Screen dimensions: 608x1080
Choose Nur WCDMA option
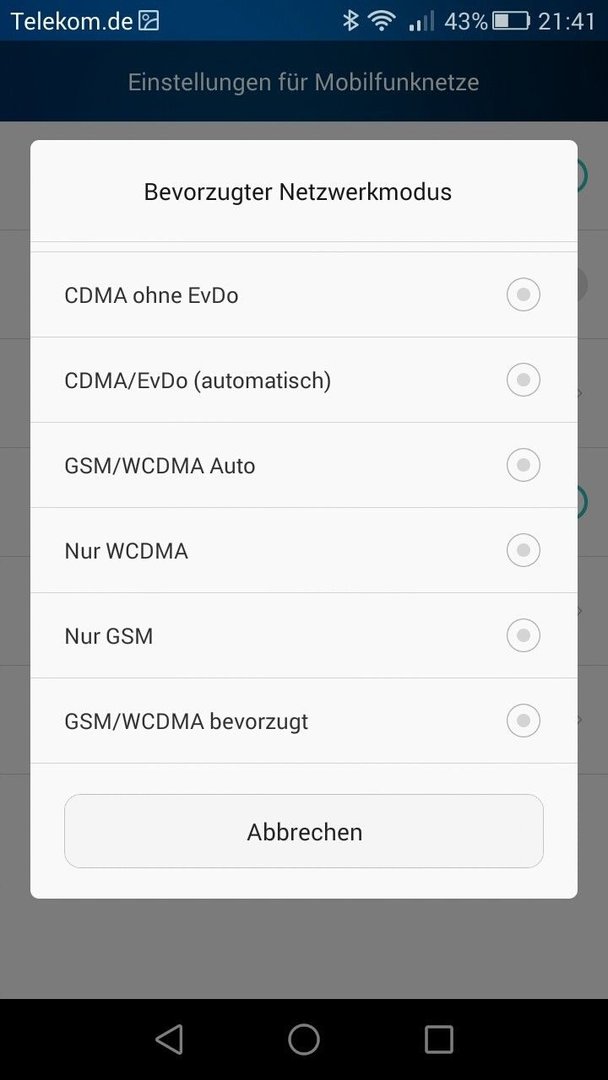pyautogui.click(x=304, y=551)
